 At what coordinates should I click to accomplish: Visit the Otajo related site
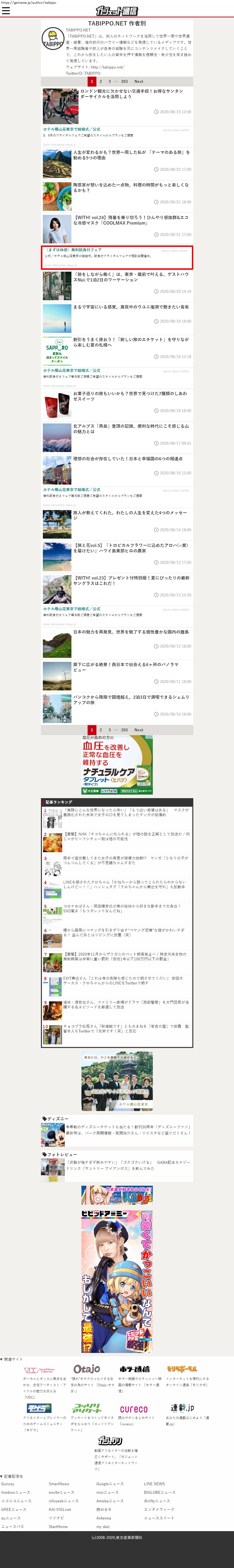coord(87,1370)
